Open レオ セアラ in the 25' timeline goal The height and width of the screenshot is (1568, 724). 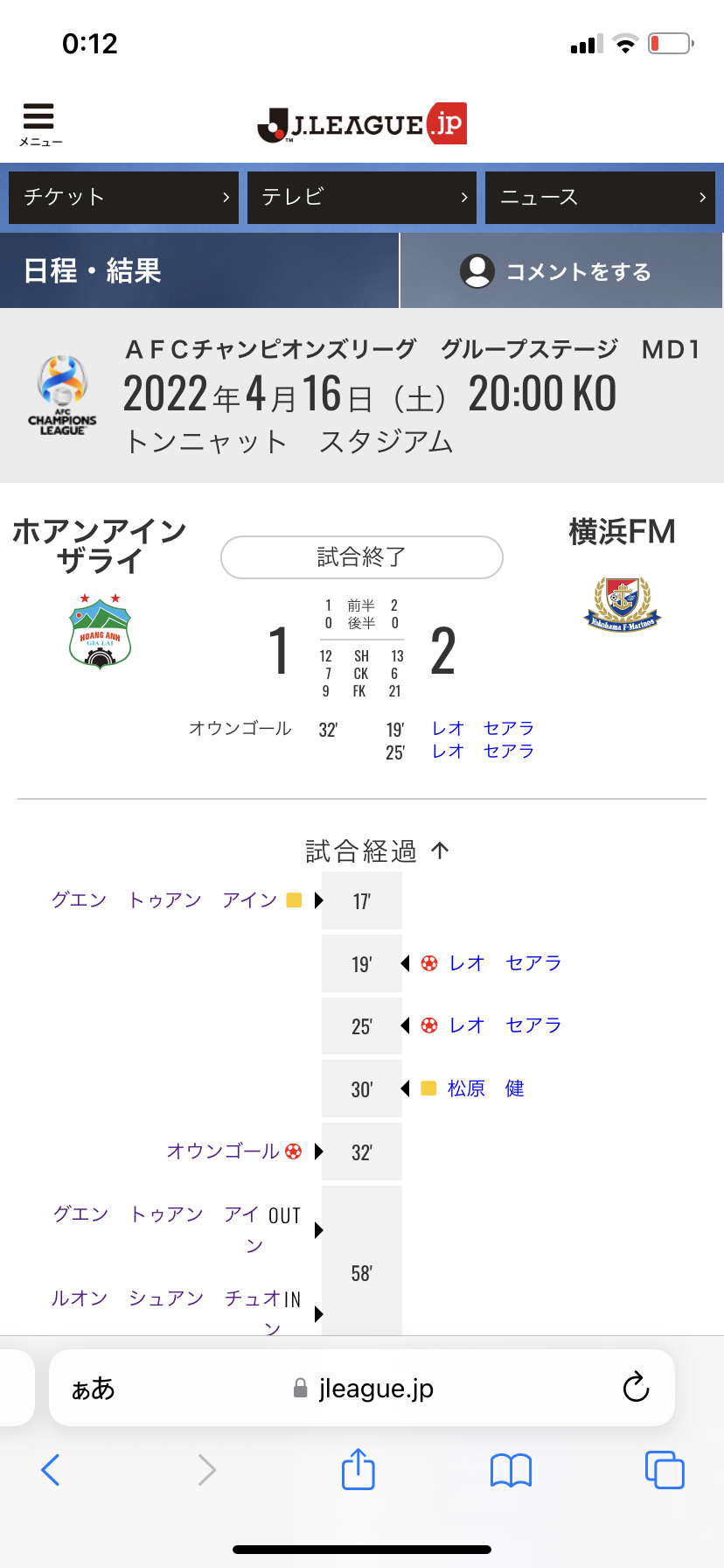tap(505, 1025)
